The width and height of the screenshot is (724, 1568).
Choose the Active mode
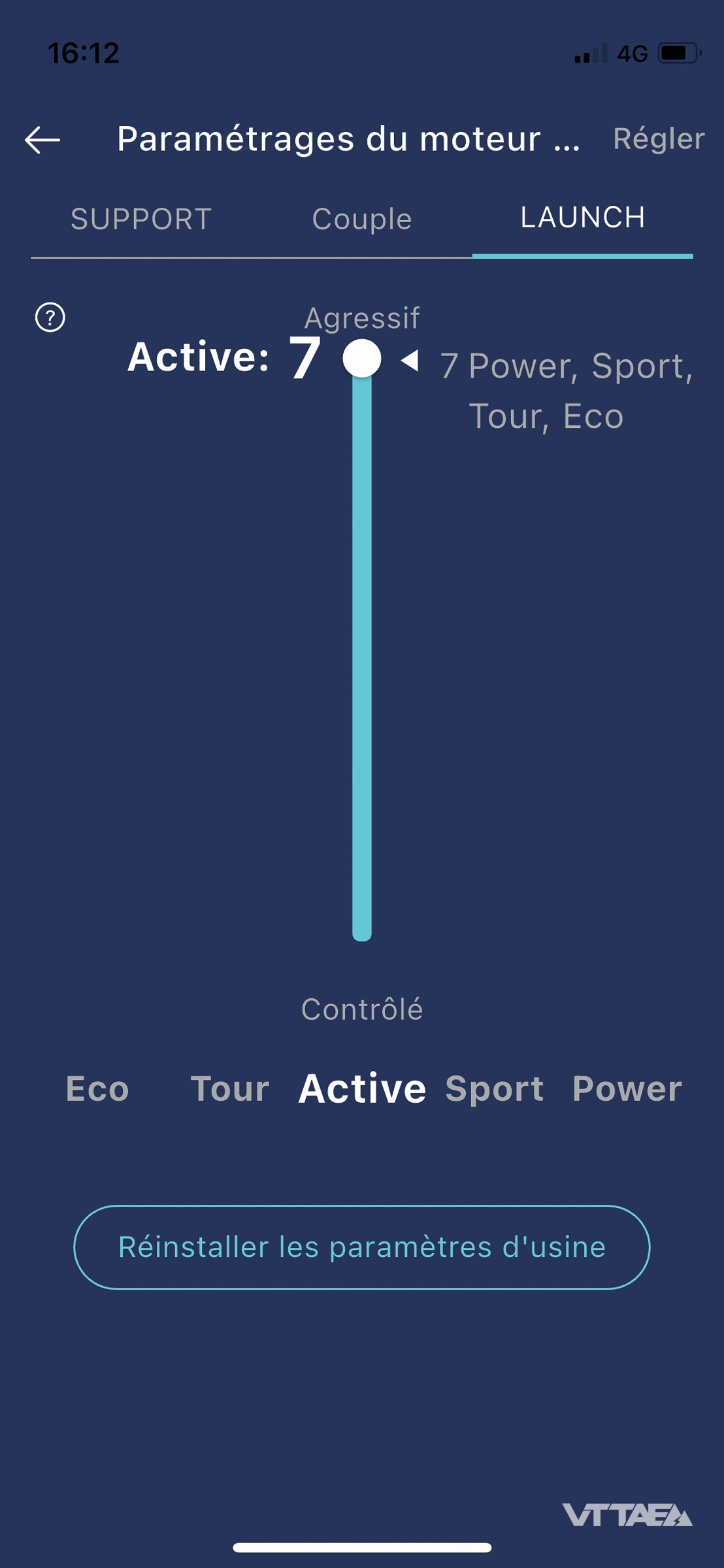click(363, 1089)
